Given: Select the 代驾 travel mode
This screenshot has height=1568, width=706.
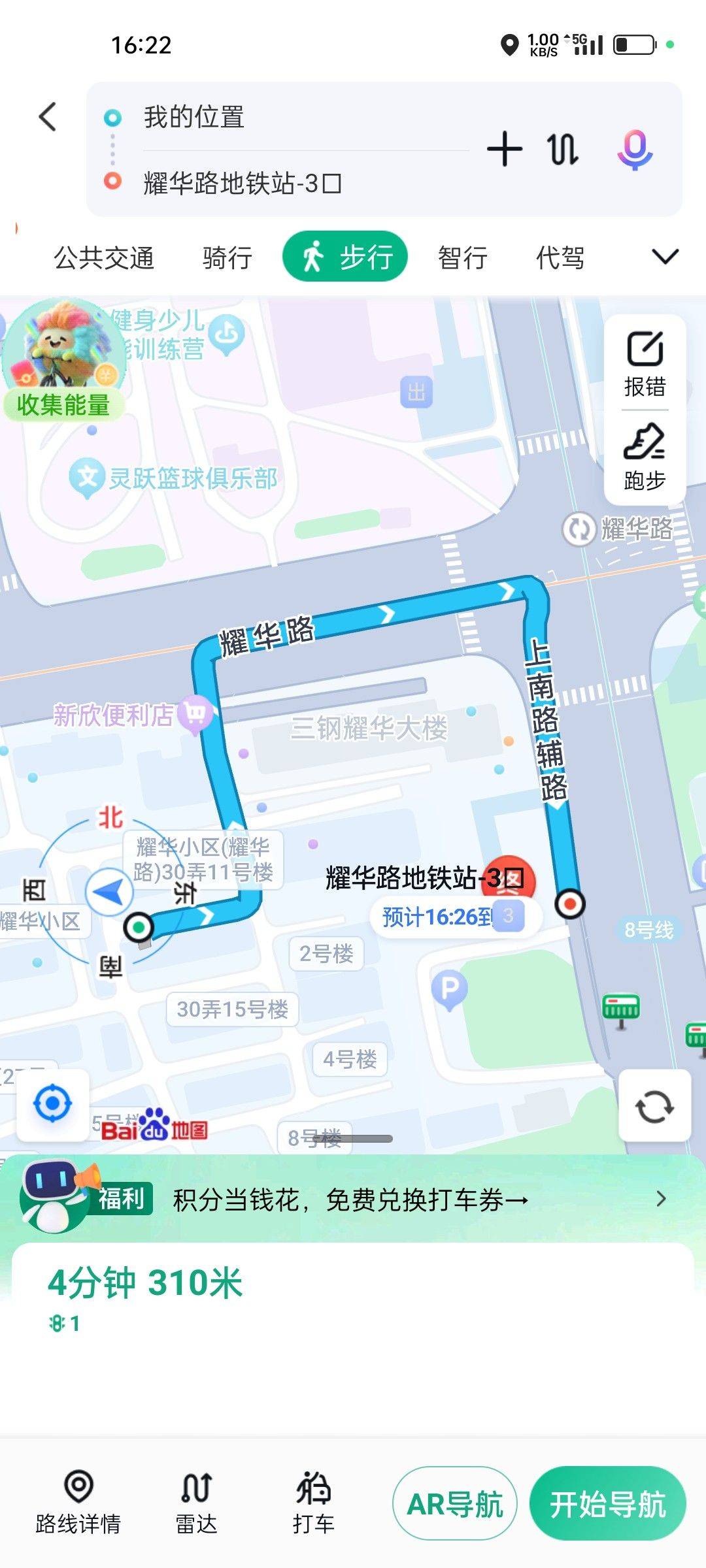Looking at the screenshot, I should click(x=560, y=257).
